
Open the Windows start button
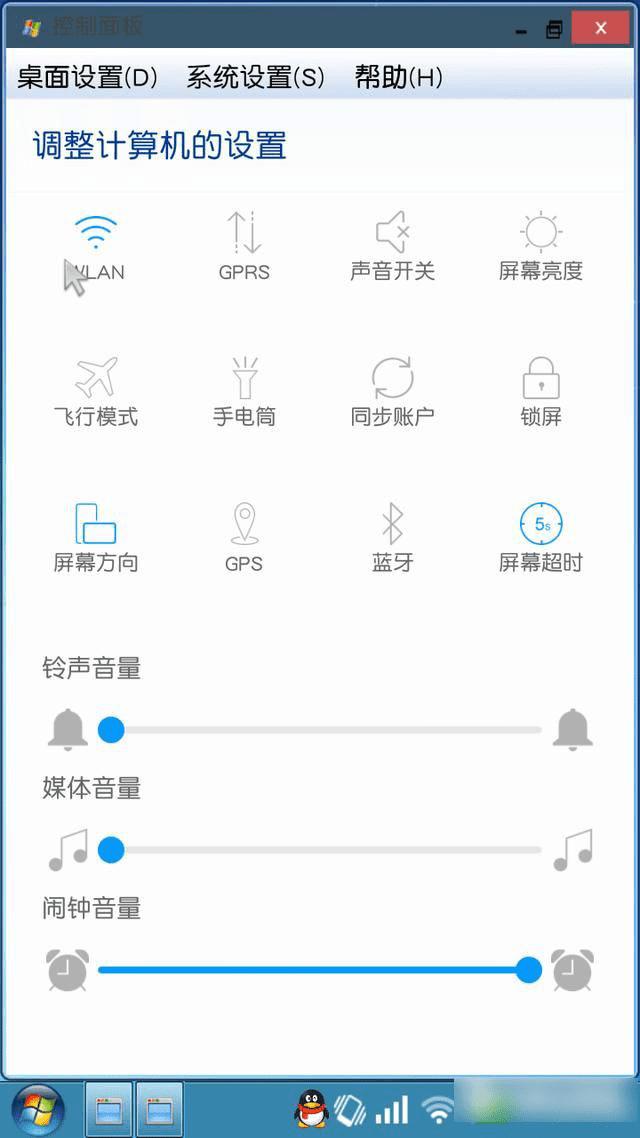point(38,1108)
